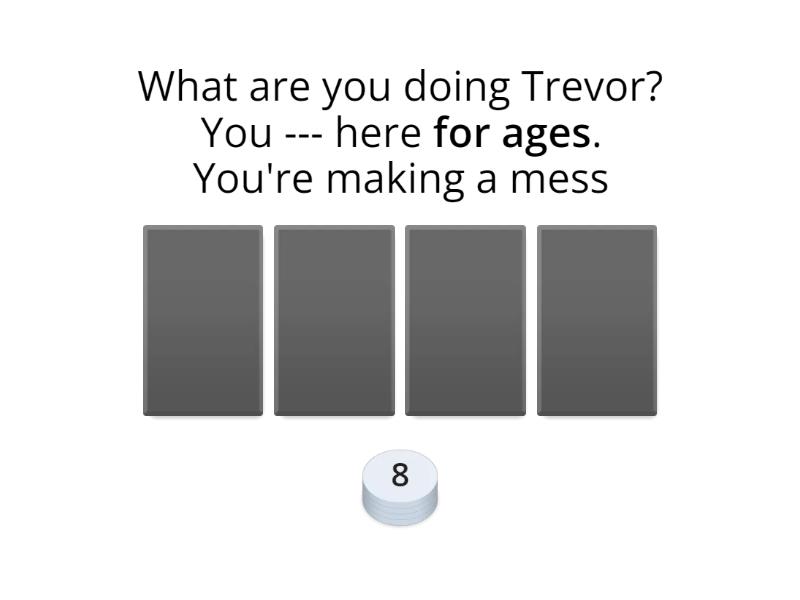Choose the second gray answer card

334,320
